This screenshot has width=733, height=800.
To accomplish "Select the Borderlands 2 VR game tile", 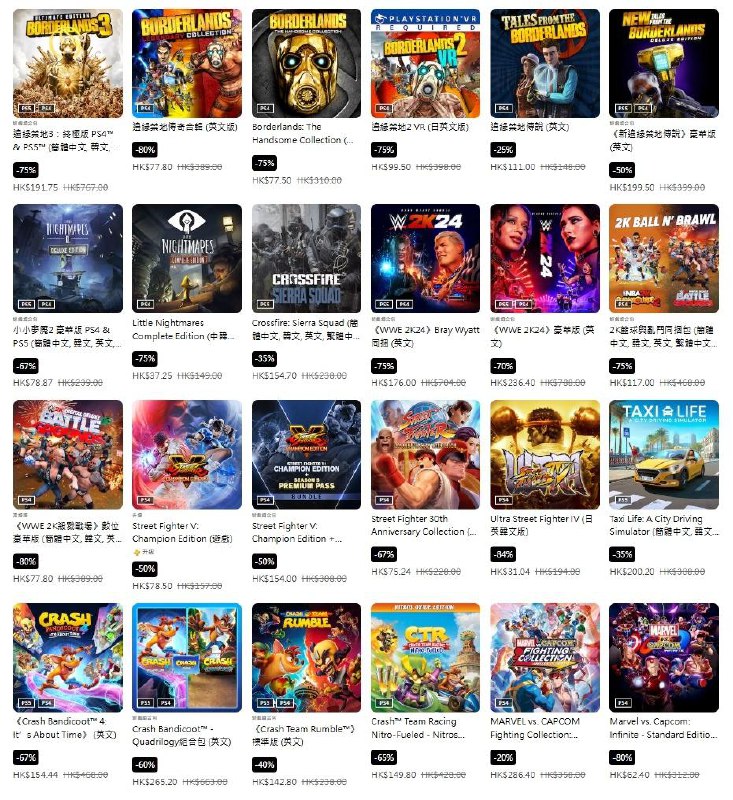I will (425, 63).
